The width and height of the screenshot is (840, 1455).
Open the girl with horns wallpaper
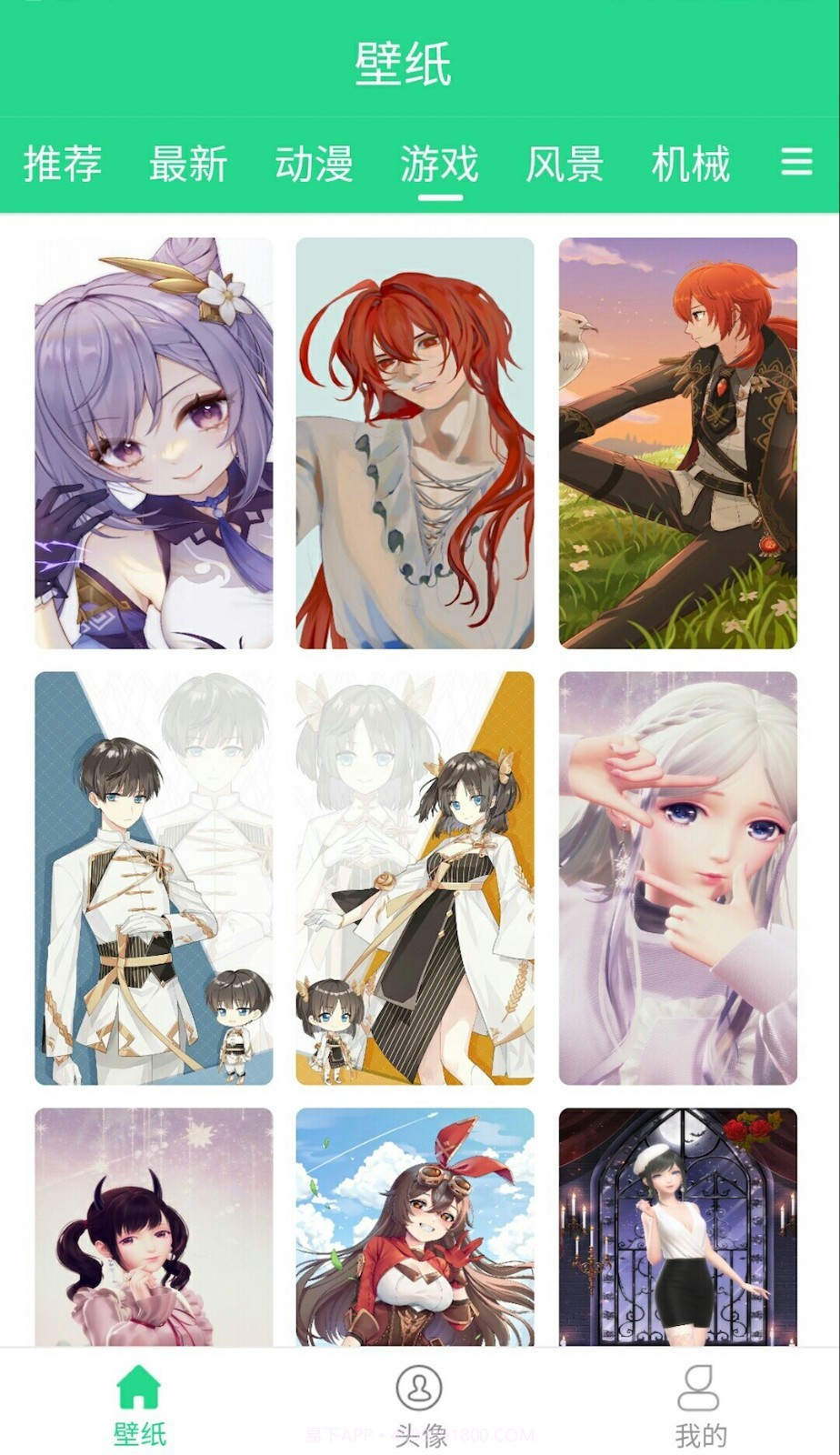pyautogui.click(x=154, y=1226)
